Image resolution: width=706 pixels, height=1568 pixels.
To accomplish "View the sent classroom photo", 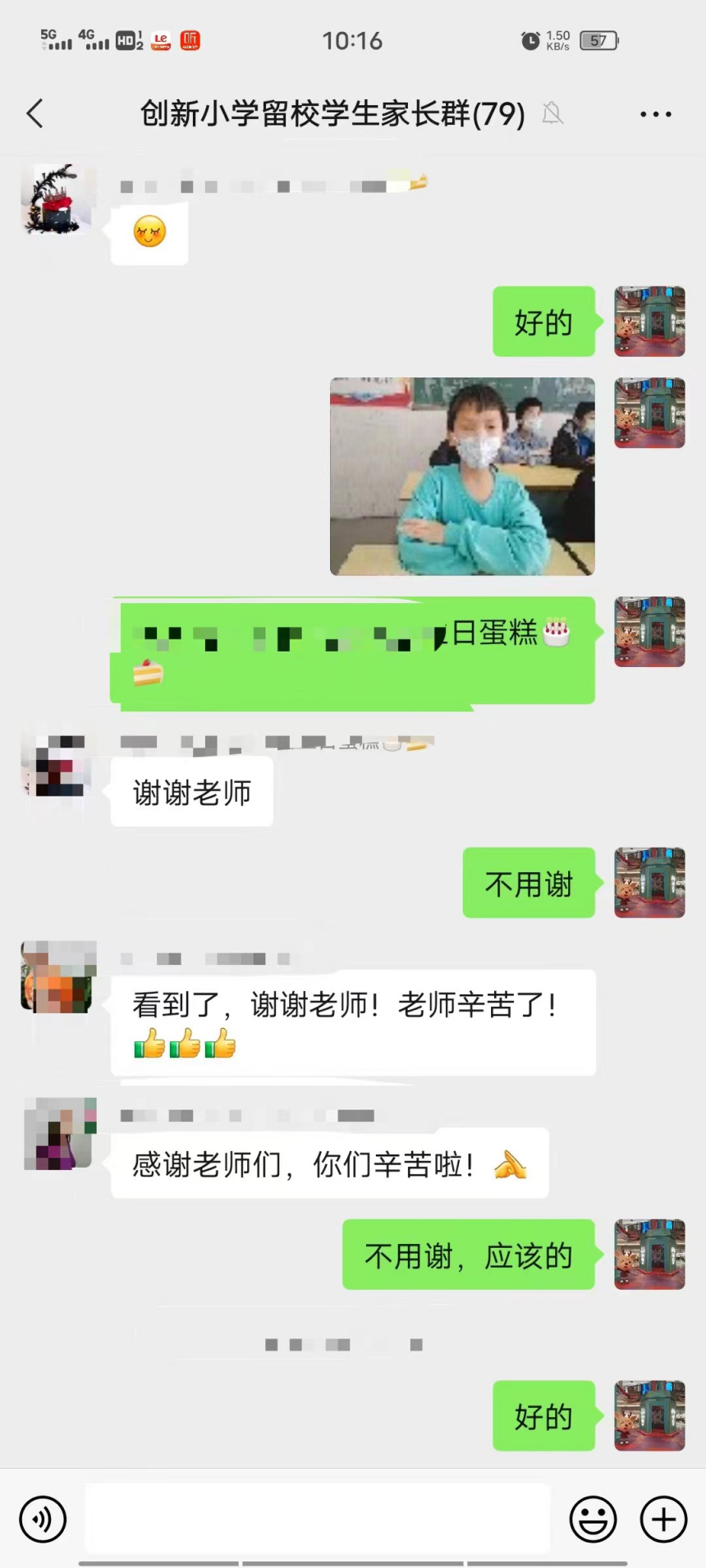I will tap(462, 476).
